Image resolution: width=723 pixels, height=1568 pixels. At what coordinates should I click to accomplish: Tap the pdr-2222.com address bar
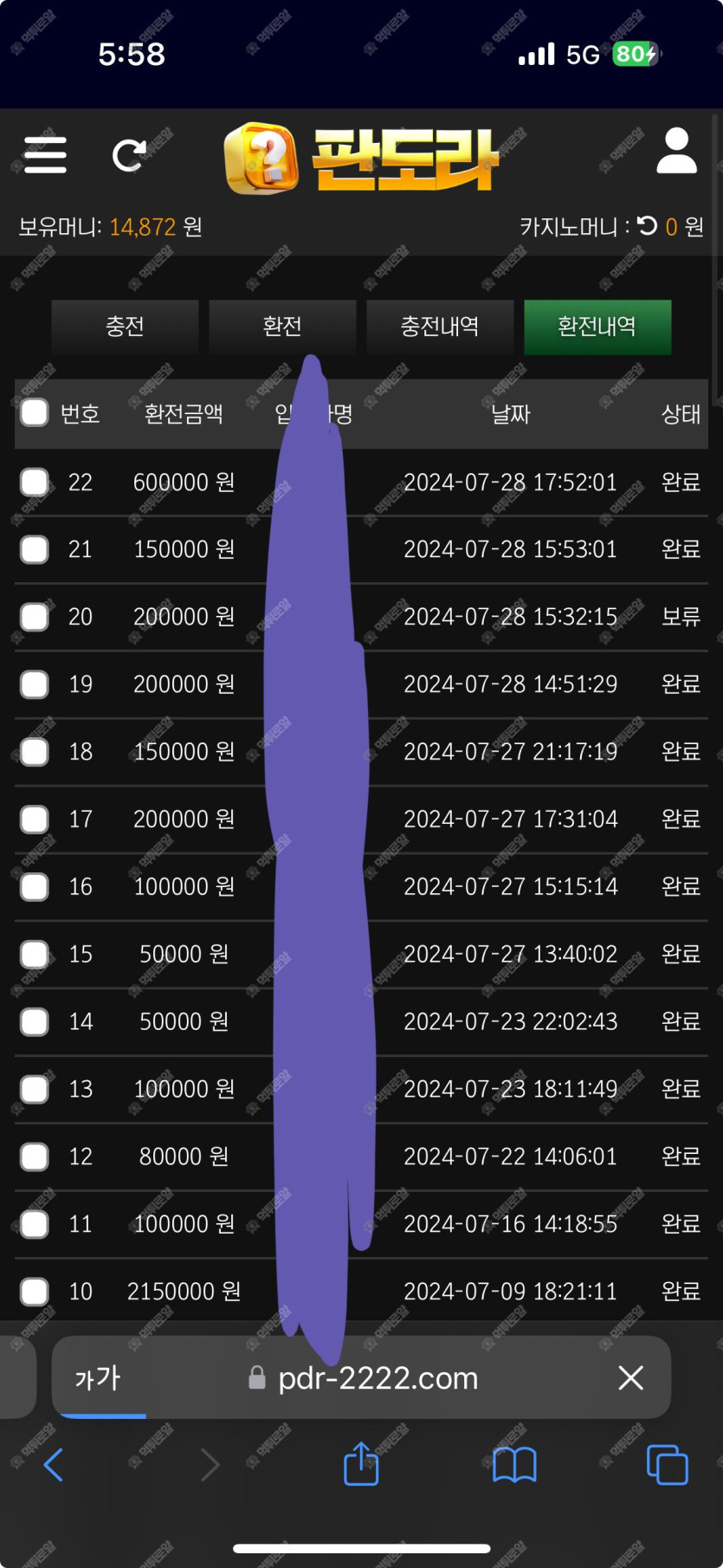click(363, 1378)
